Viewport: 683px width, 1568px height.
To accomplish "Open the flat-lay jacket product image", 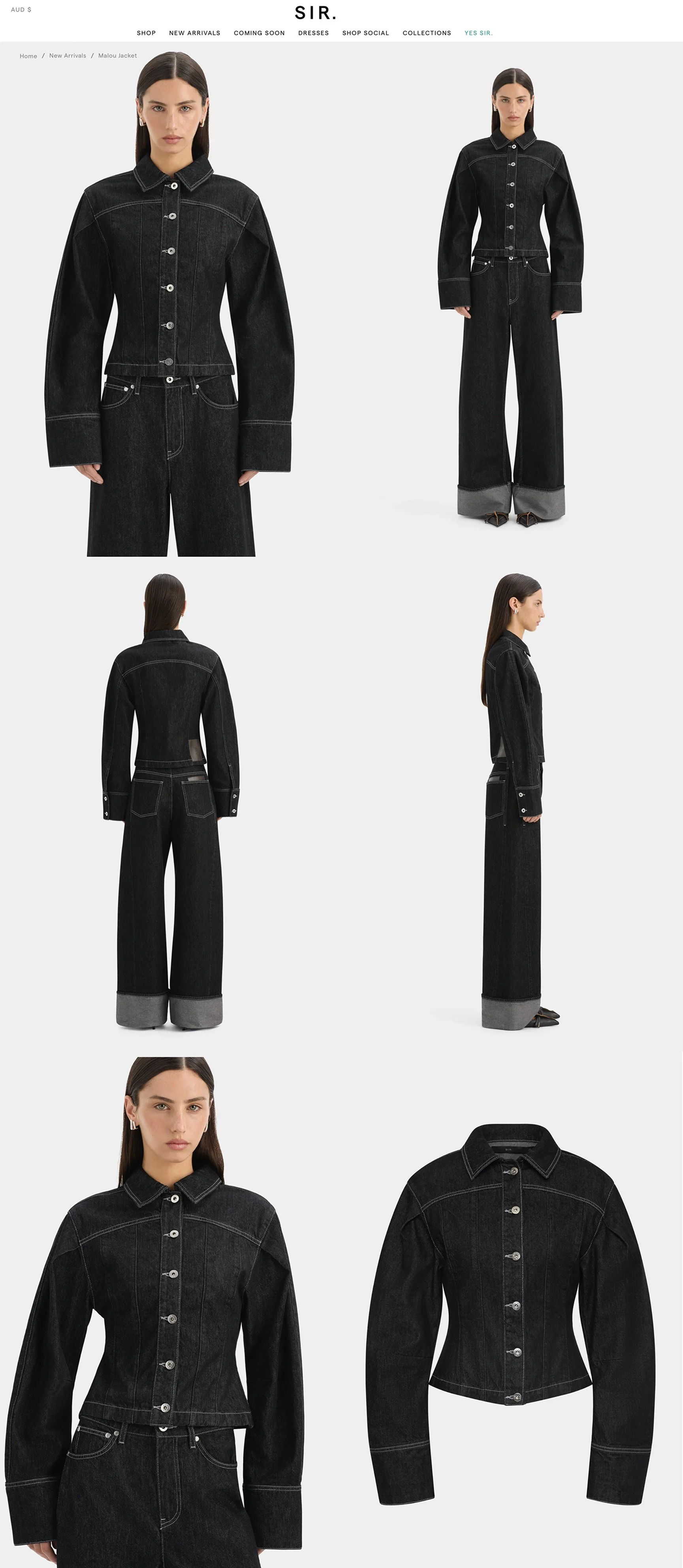I will tap(512, 1309).
